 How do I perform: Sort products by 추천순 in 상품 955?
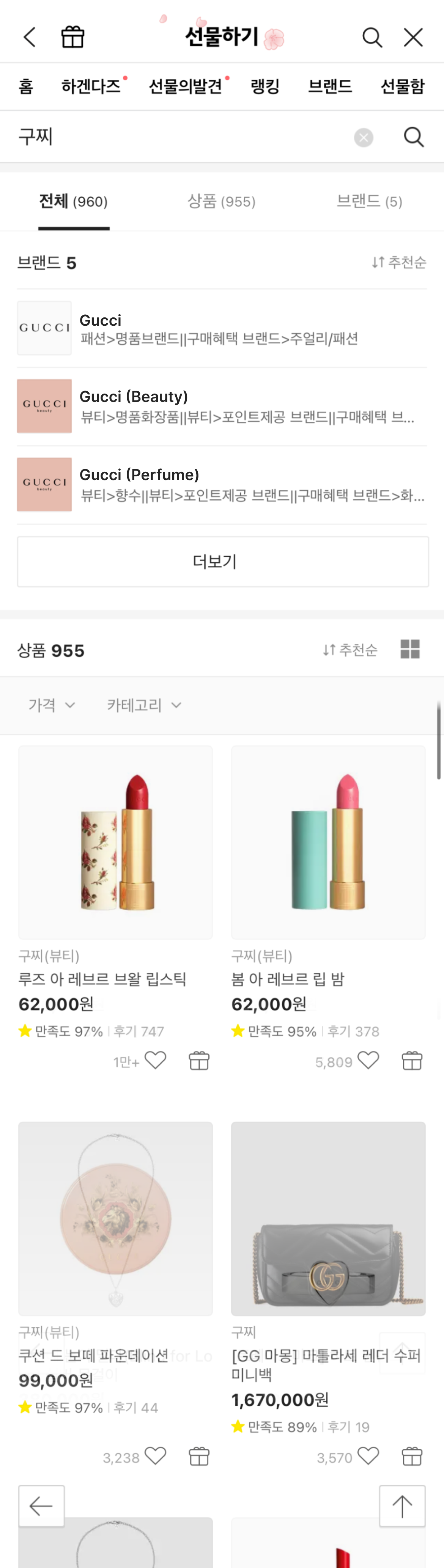pos(350,650)
